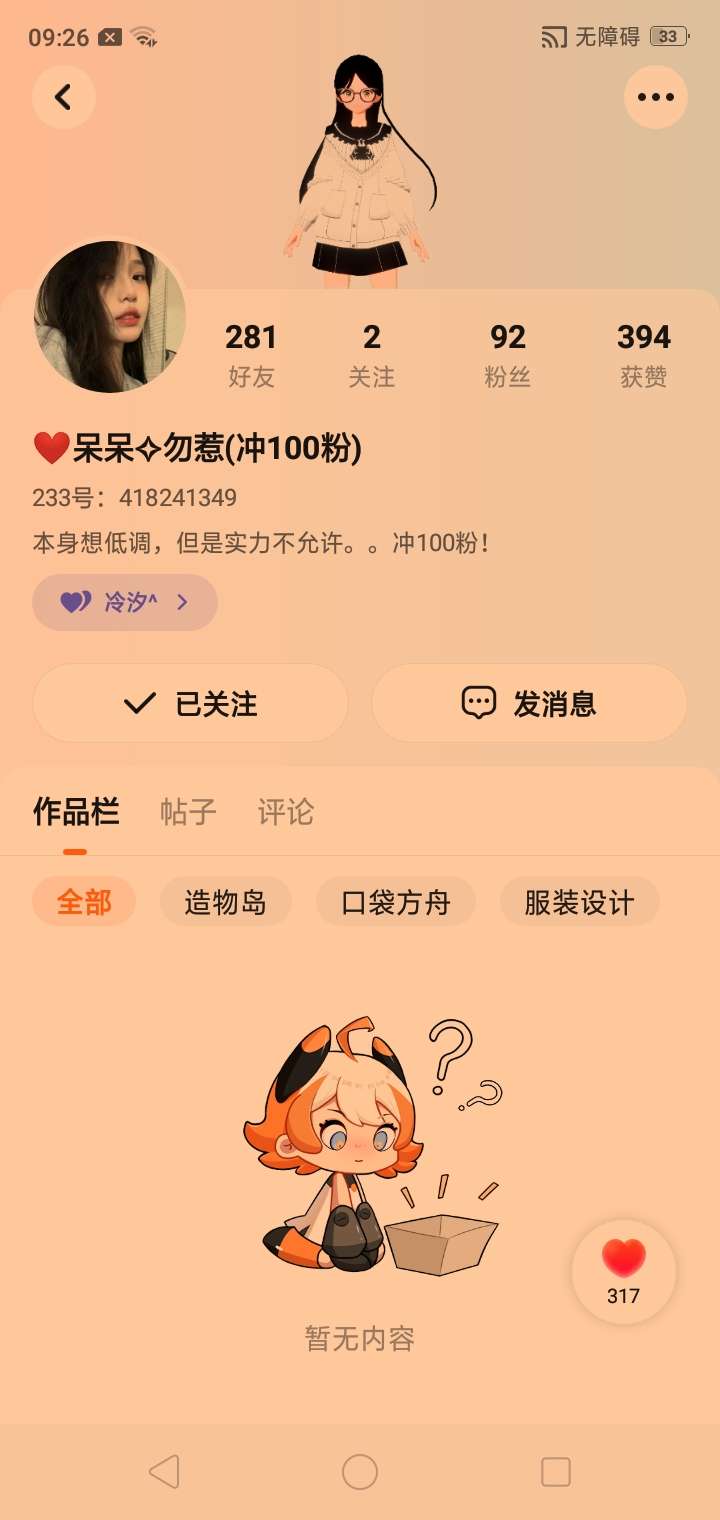
Task: Open the user's profile avatar photo
Action: [x=110, y=316]
